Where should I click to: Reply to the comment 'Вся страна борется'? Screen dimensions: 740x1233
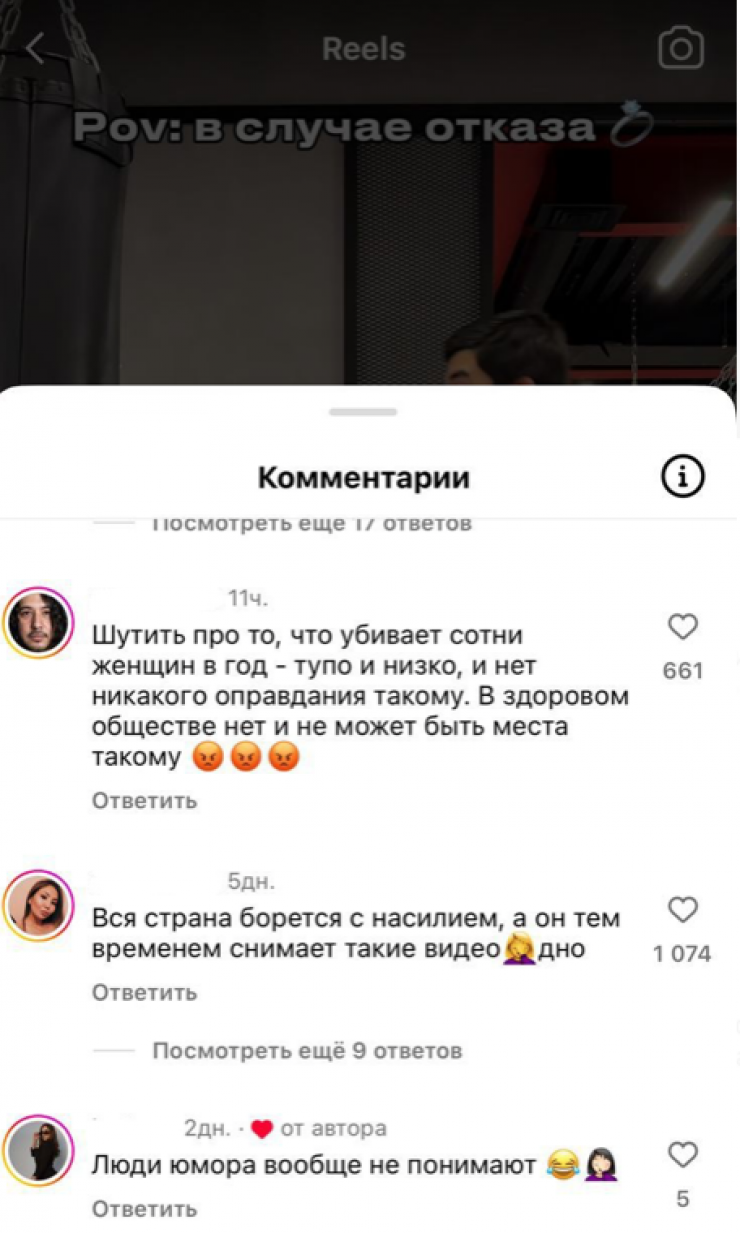click(x=144, y=993)
